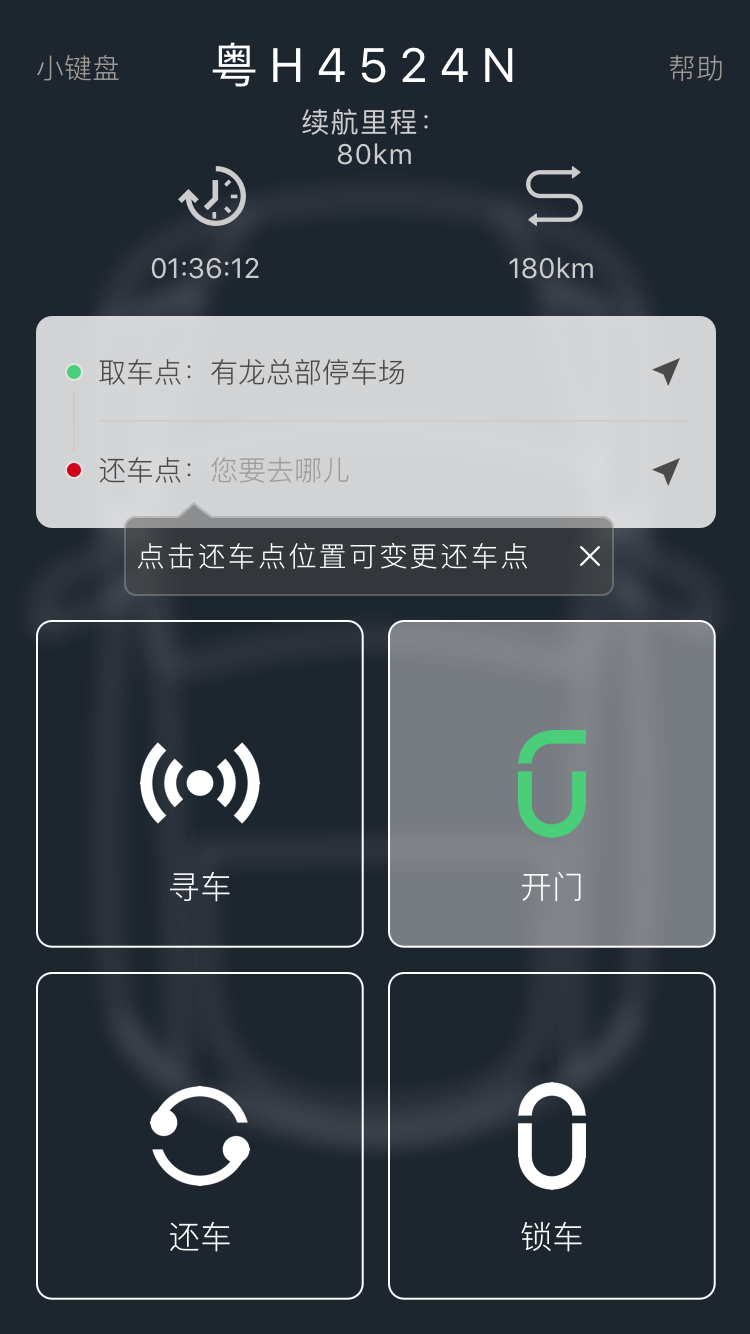Open 小键盘 from the top left
The height and width of the screenshot is (1334, 750).
(75, 68)
